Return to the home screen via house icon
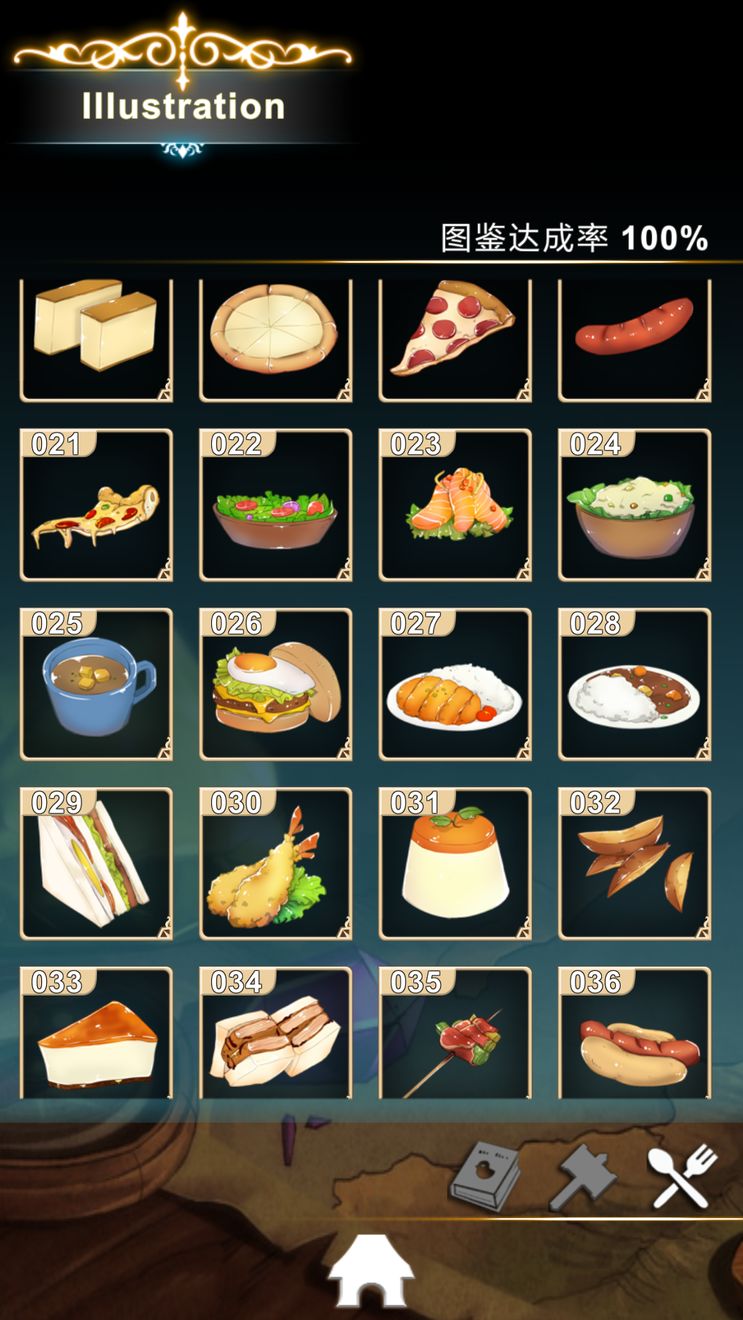Viewport: 743px width, 1320px height. click(x=371, y=1270)
